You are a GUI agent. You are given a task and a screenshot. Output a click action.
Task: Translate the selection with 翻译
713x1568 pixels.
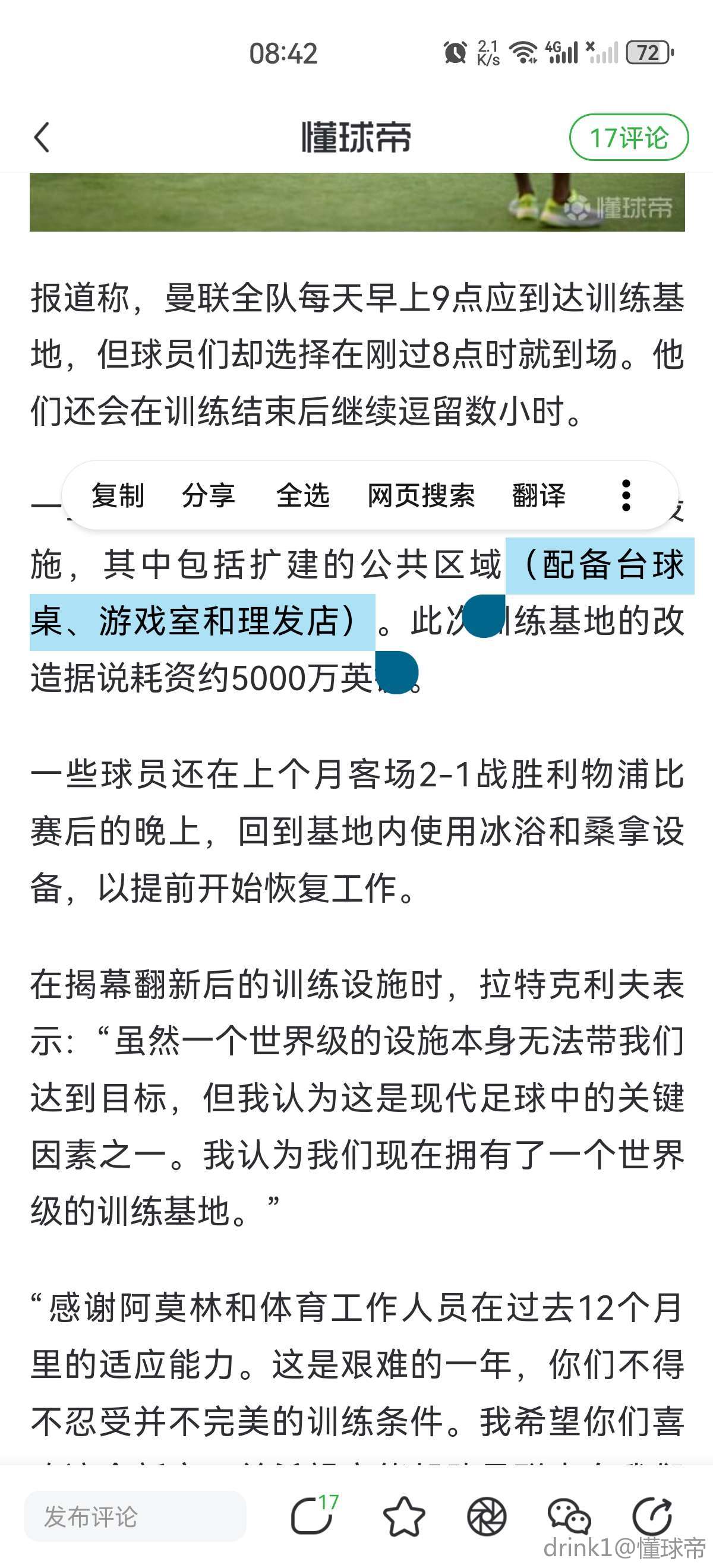pos(539,495)
